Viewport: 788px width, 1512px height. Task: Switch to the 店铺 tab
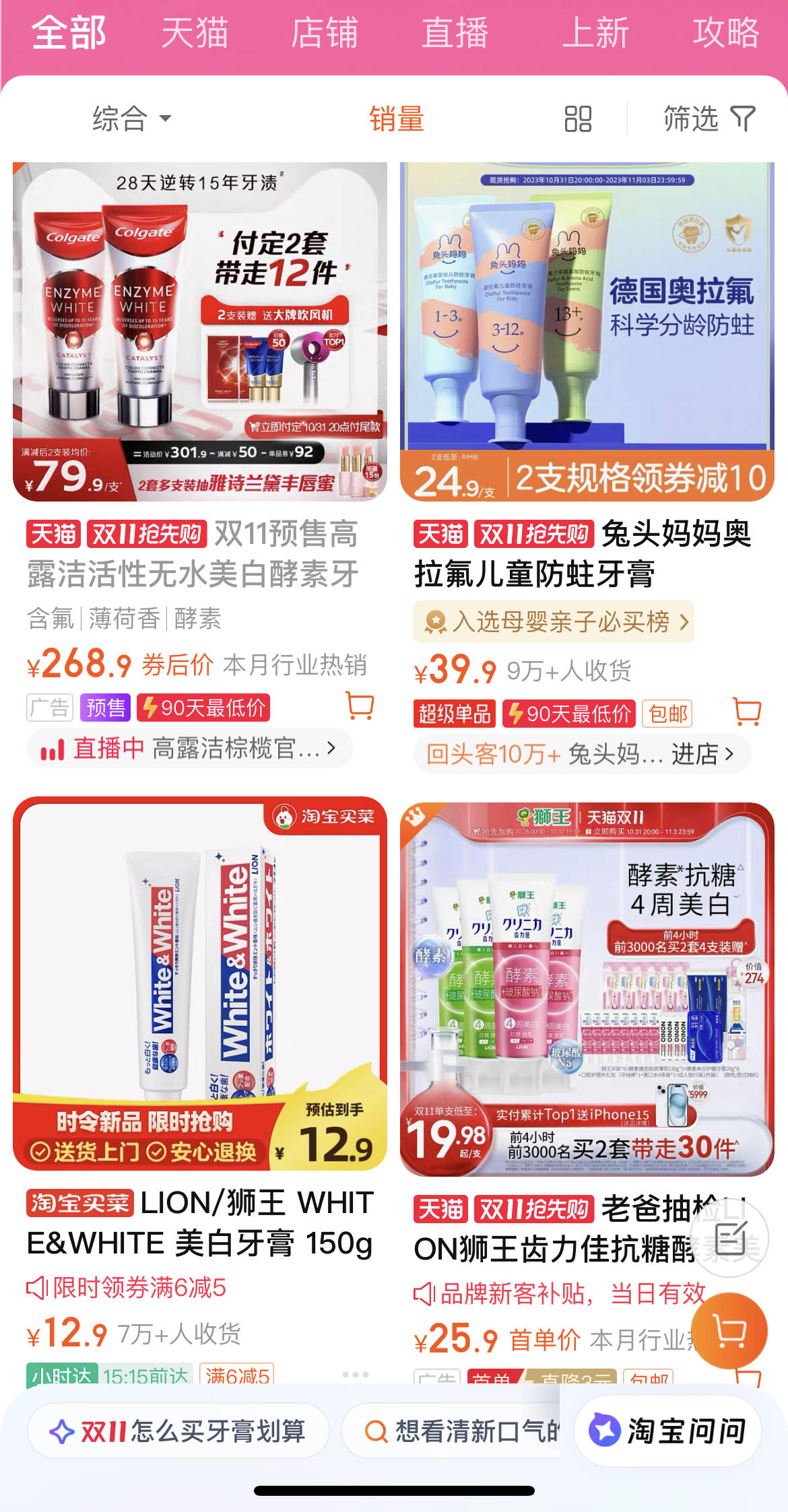tap(324, 33)
